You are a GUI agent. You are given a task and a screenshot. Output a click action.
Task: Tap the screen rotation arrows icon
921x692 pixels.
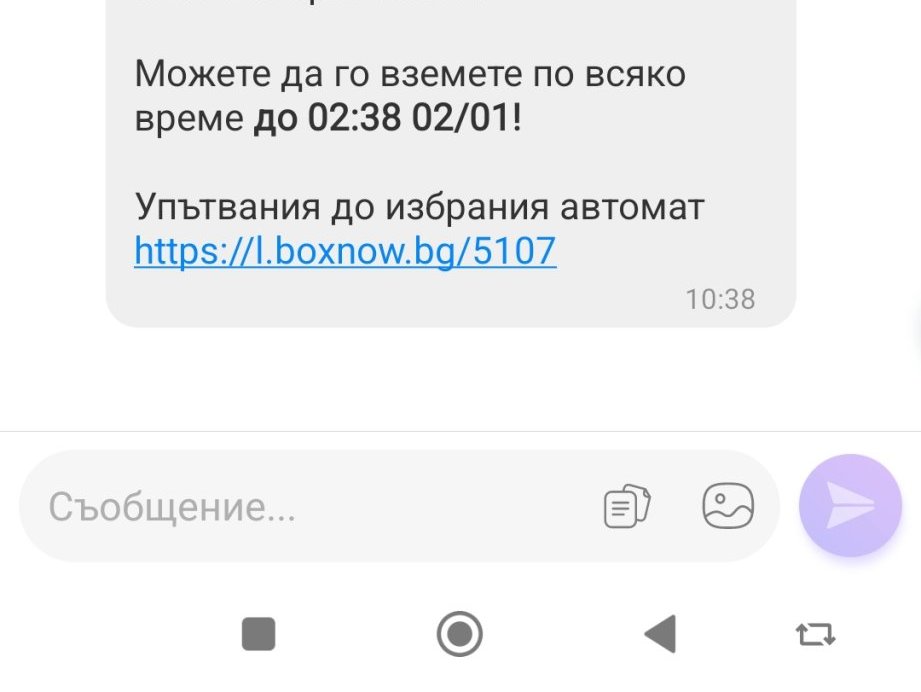pos(815,634)
